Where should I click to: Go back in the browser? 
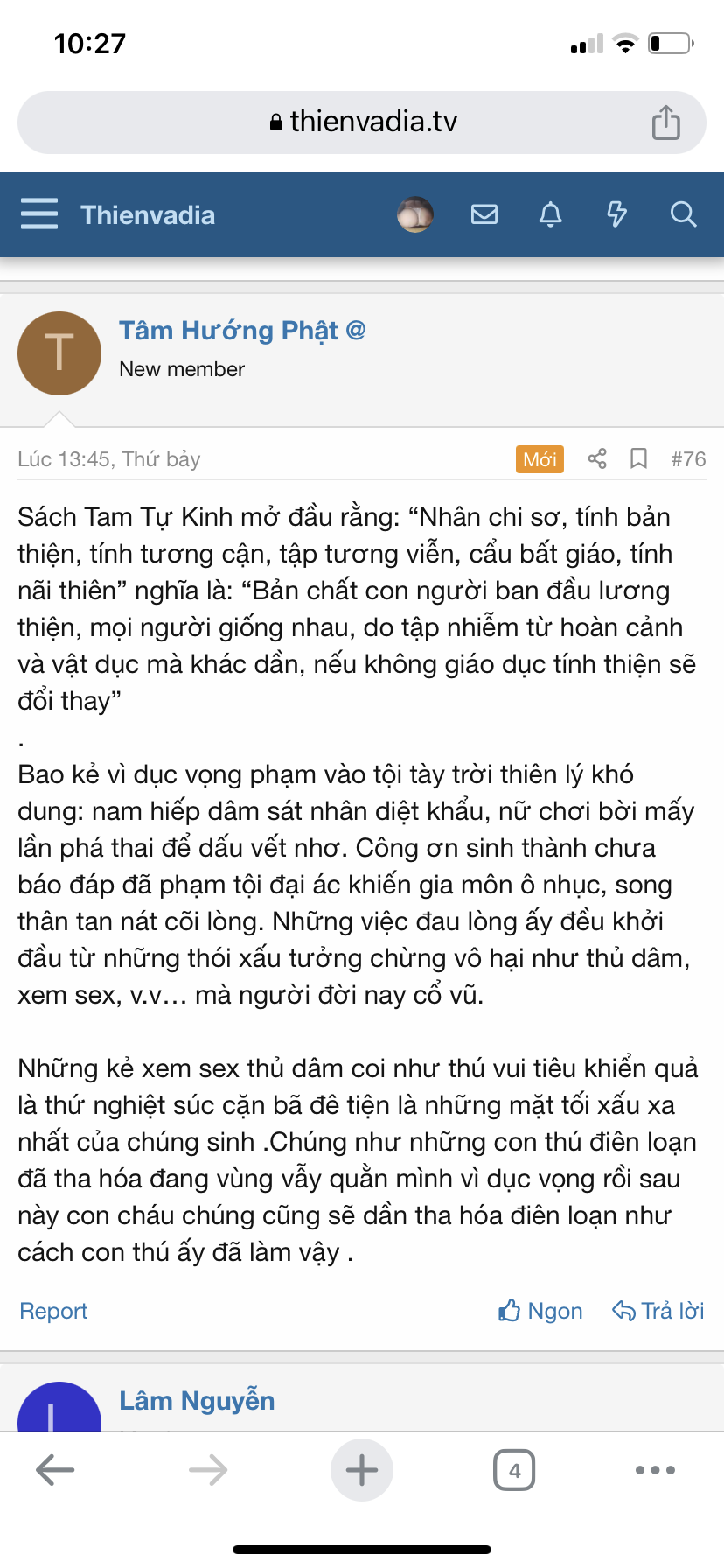point(55,1470)
